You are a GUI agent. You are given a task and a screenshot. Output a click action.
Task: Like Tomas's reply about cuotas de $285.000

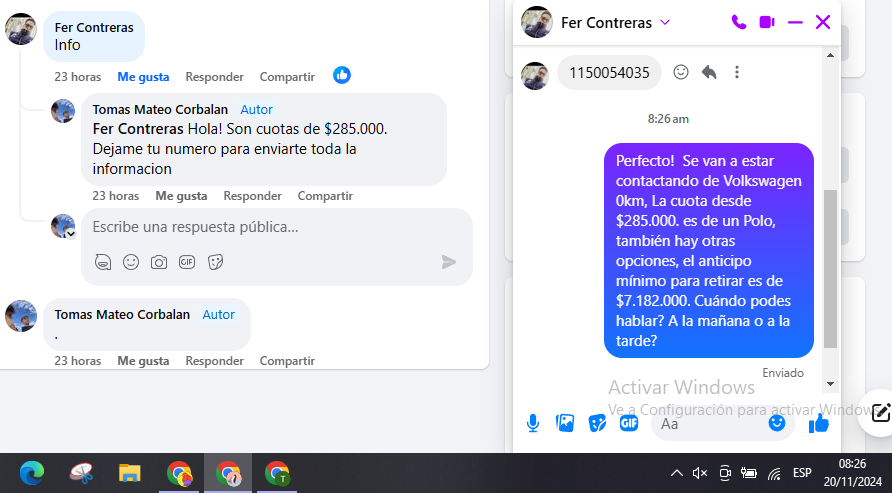181,196
